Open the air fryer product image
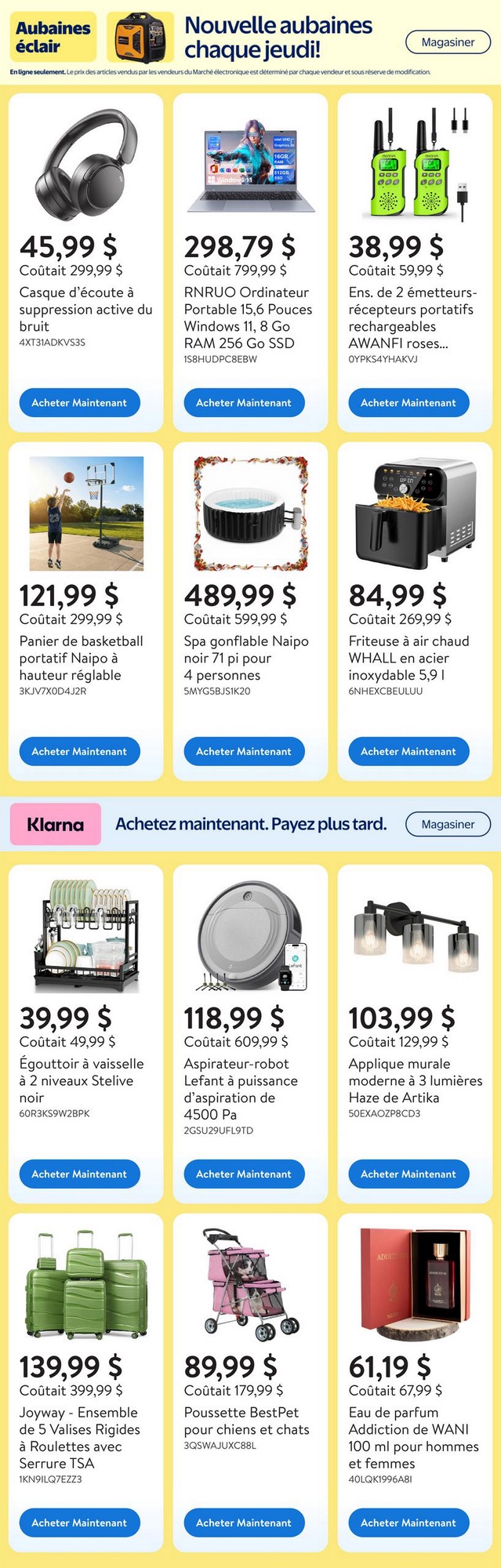The width and height of the screenshot is (501, 1568). coord(416,514)
